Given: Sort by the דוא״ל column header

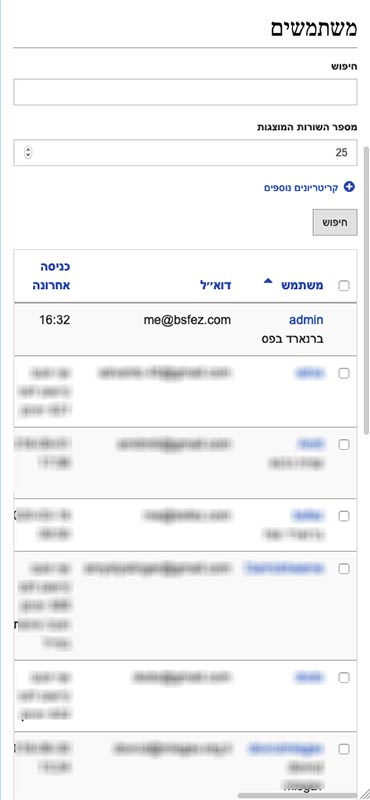Looking at the screenshot, I should [215, 285].
